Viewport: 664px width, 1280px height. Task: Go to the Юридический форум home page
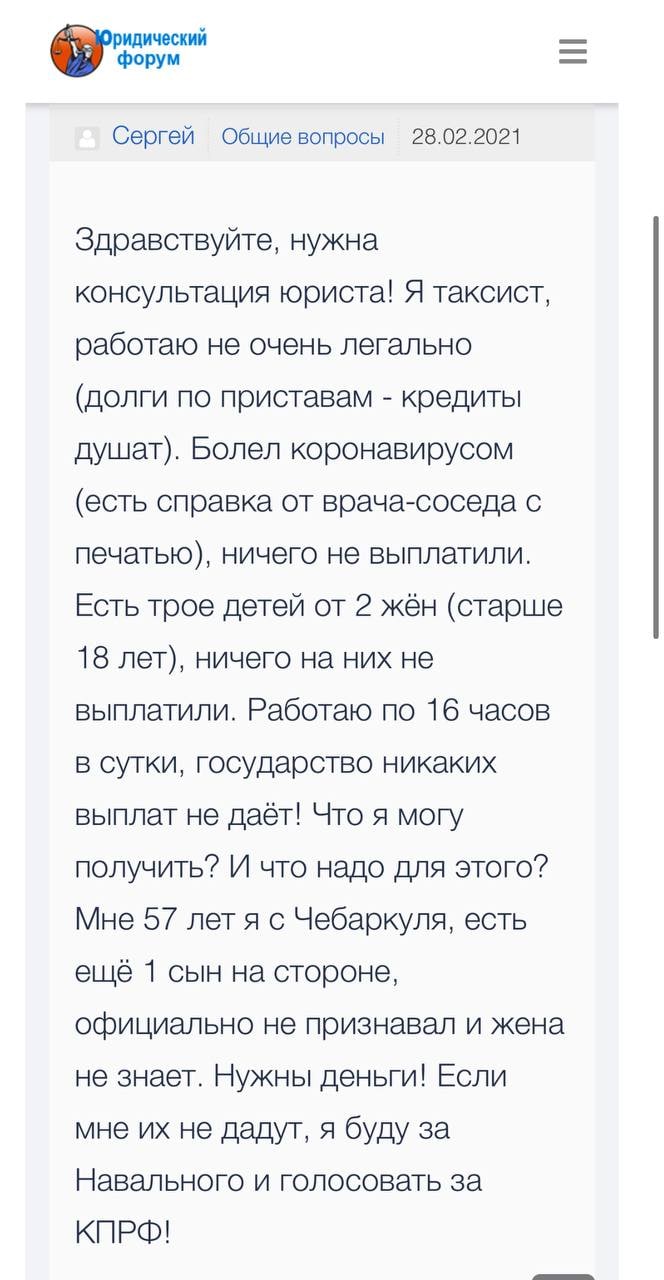[128, 50]
